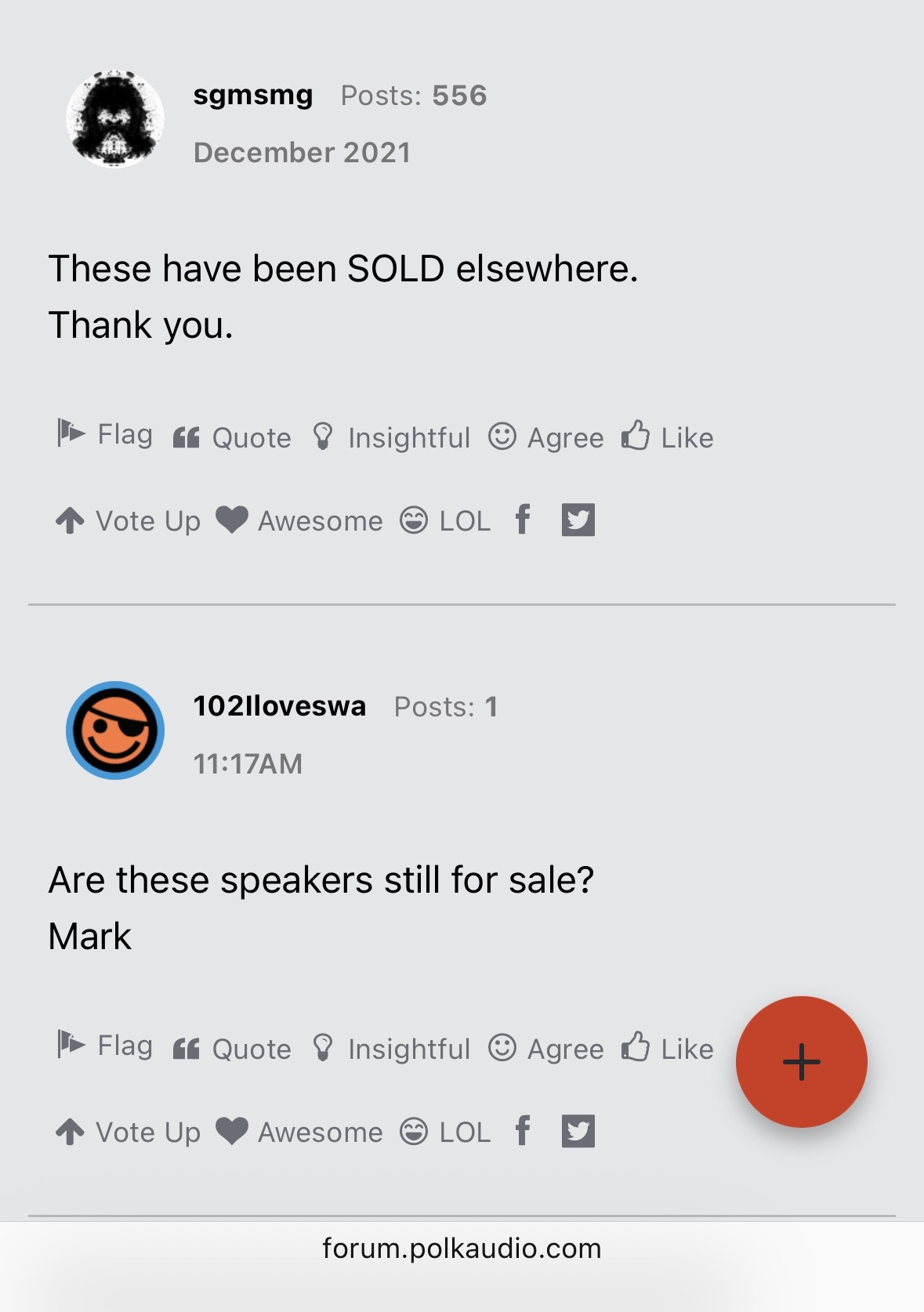The width and height of the screenshot is (924, 1312).
Task: Open the 11:17AM post timestamp link
Action: coord(248,763)
